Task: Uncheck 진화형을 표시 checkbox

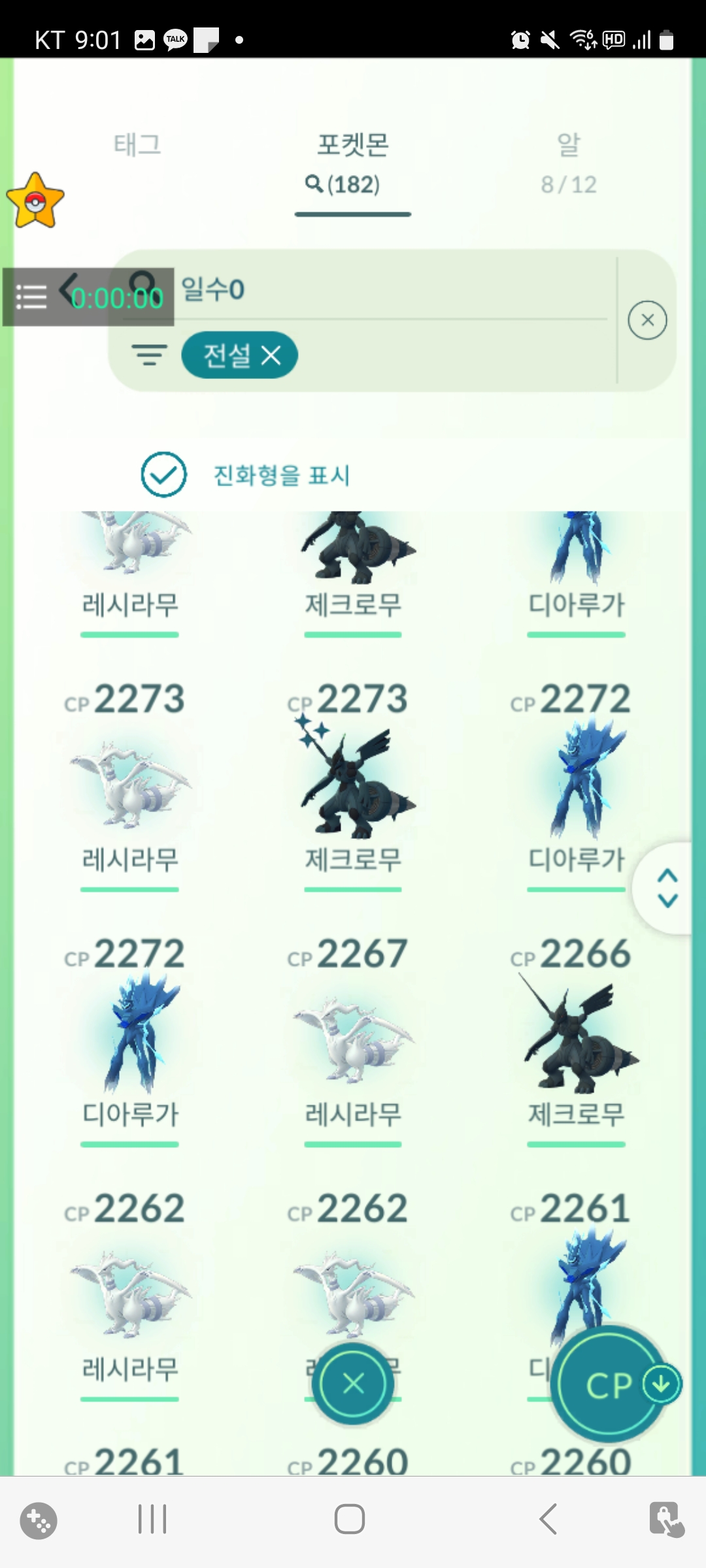Action: pos(164,475)
